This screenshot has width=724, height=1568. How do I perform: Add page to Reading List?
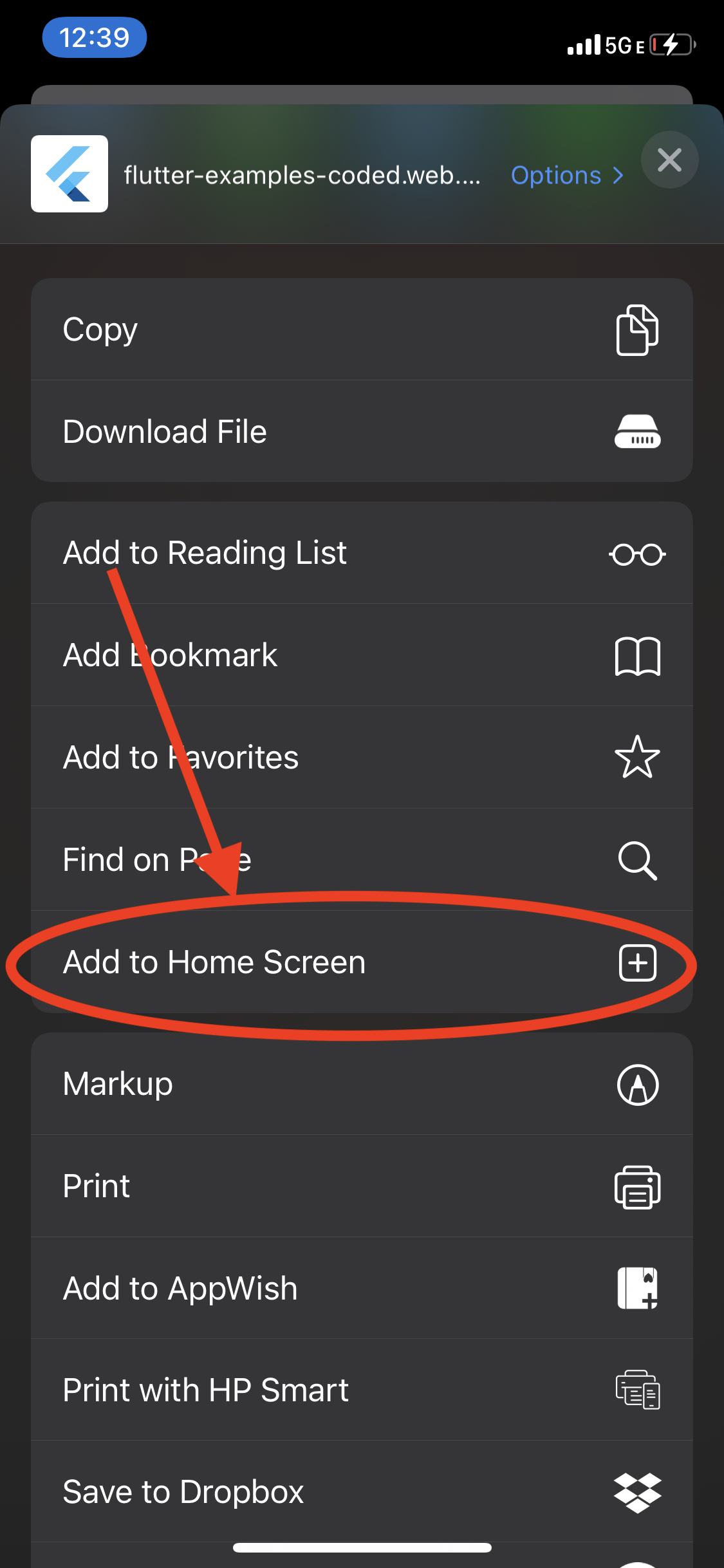coord(362,553)
